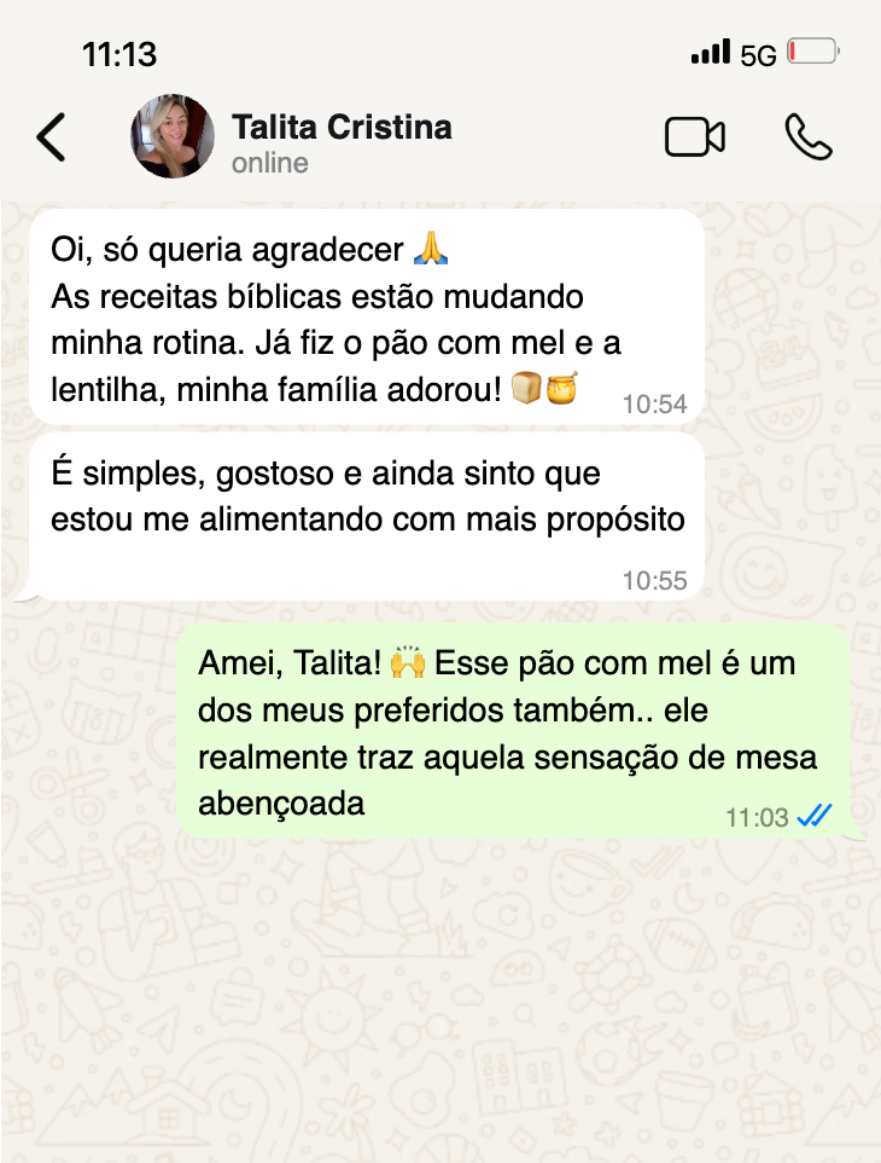The height and width of the screenshot is (1163, 881).
Task: Tap the online status label
Action: click(267, 162)
